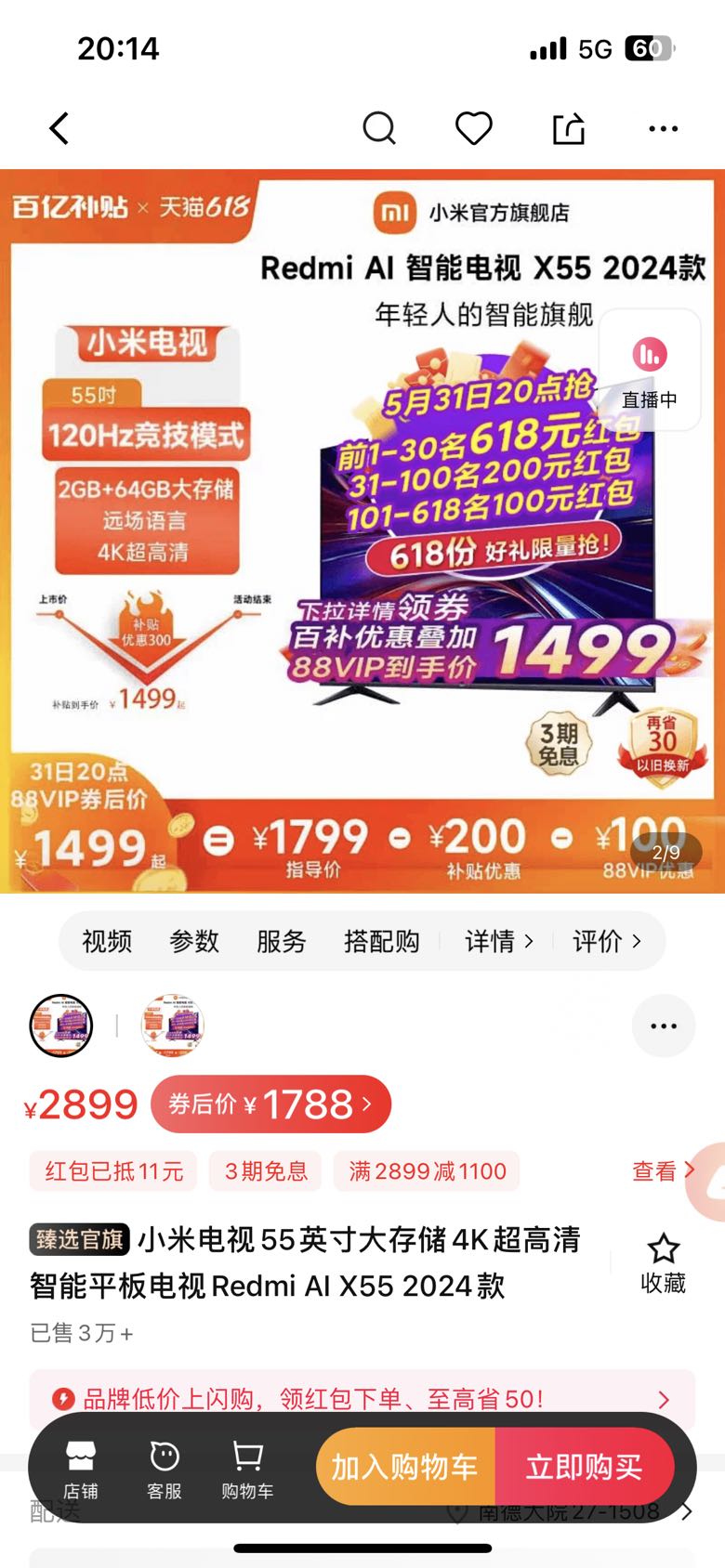Tap the search magnifier icon

point(379,129)
